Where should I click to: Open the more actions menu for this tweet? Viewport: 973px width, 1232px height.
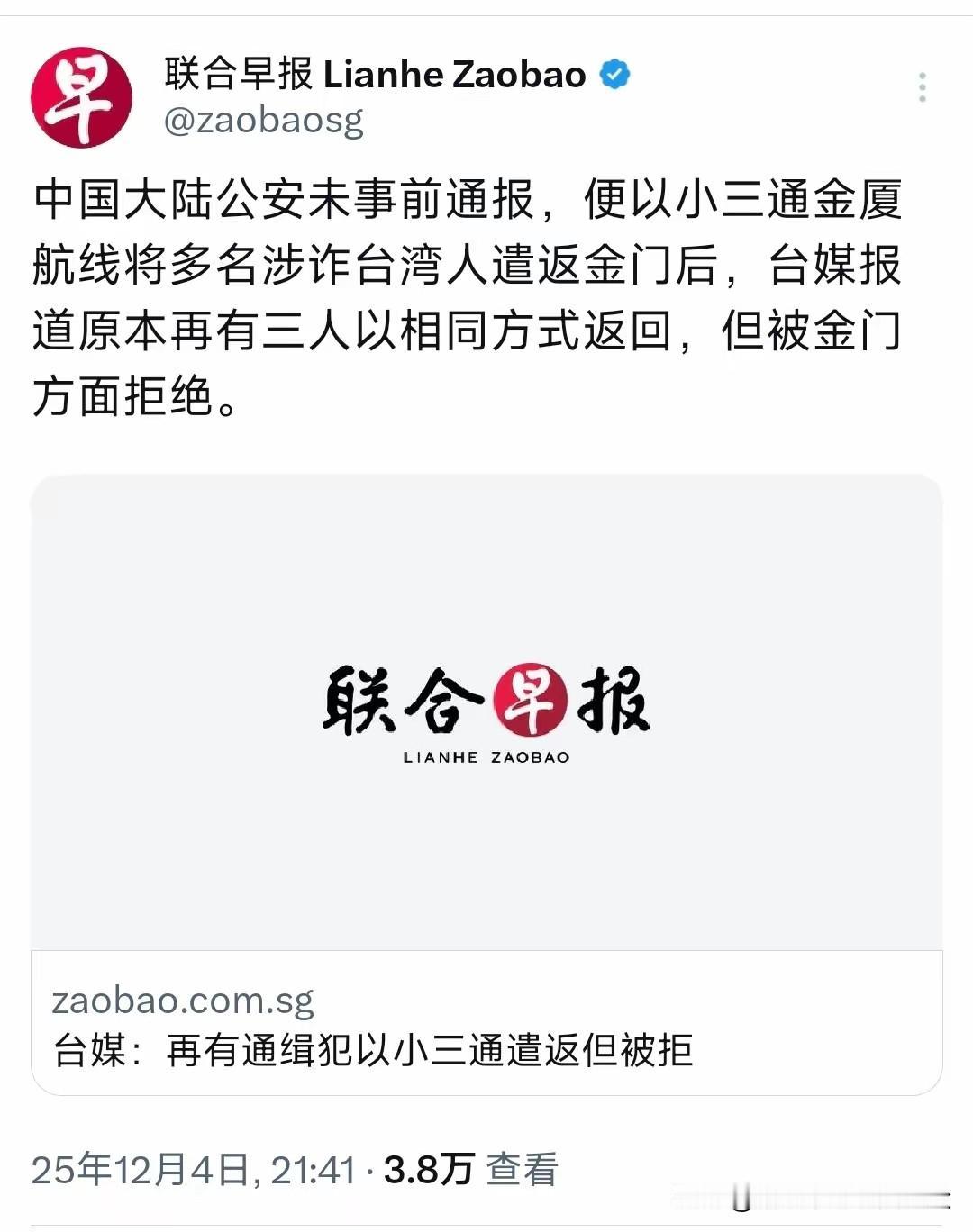[921, 86]
